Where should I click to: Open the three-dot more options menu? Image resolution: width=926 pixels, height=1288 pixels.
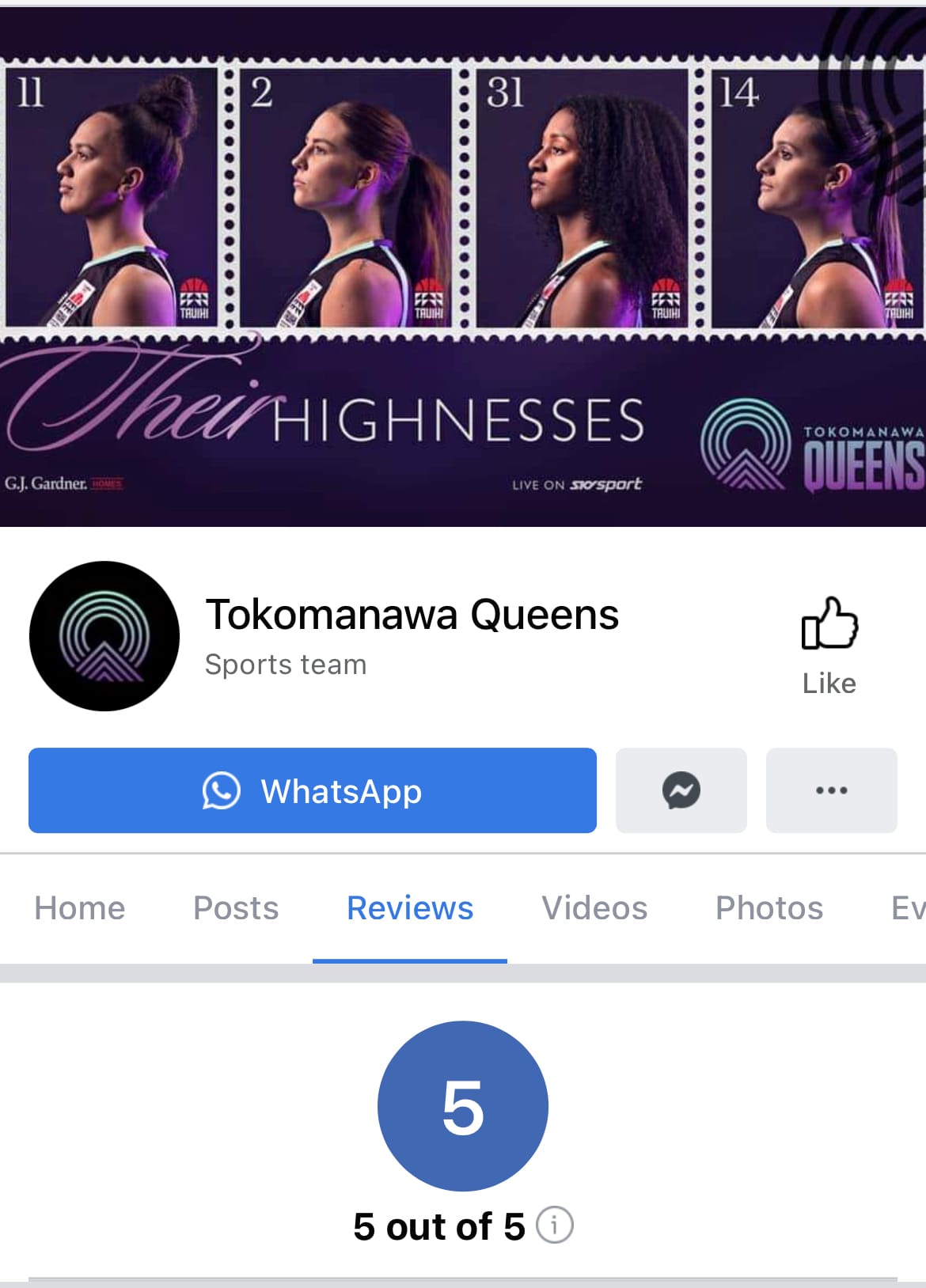click(x=831, y=790)
